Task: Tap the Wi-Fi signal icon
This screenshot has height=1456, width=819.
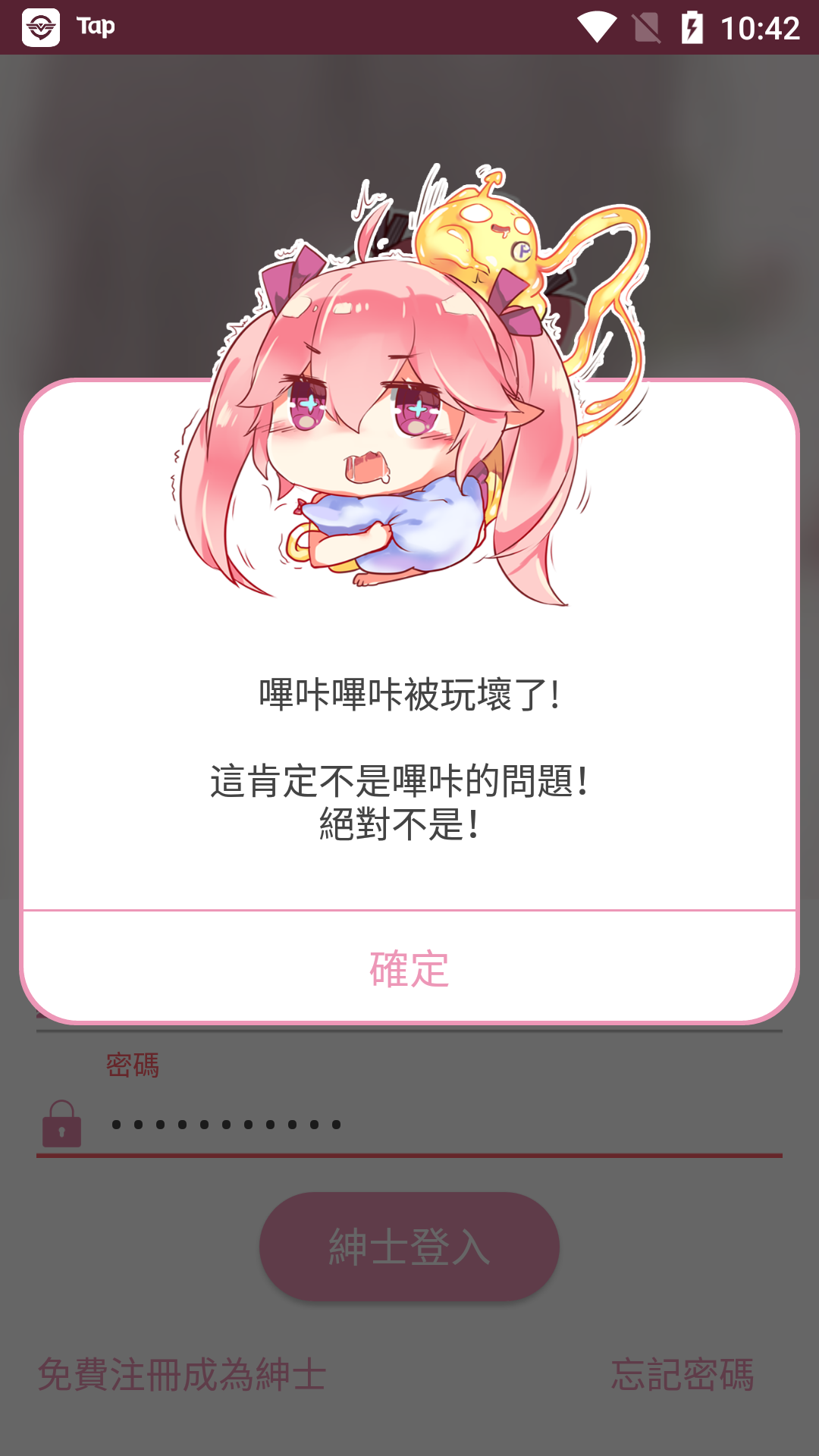Action: tap(599, 25)
